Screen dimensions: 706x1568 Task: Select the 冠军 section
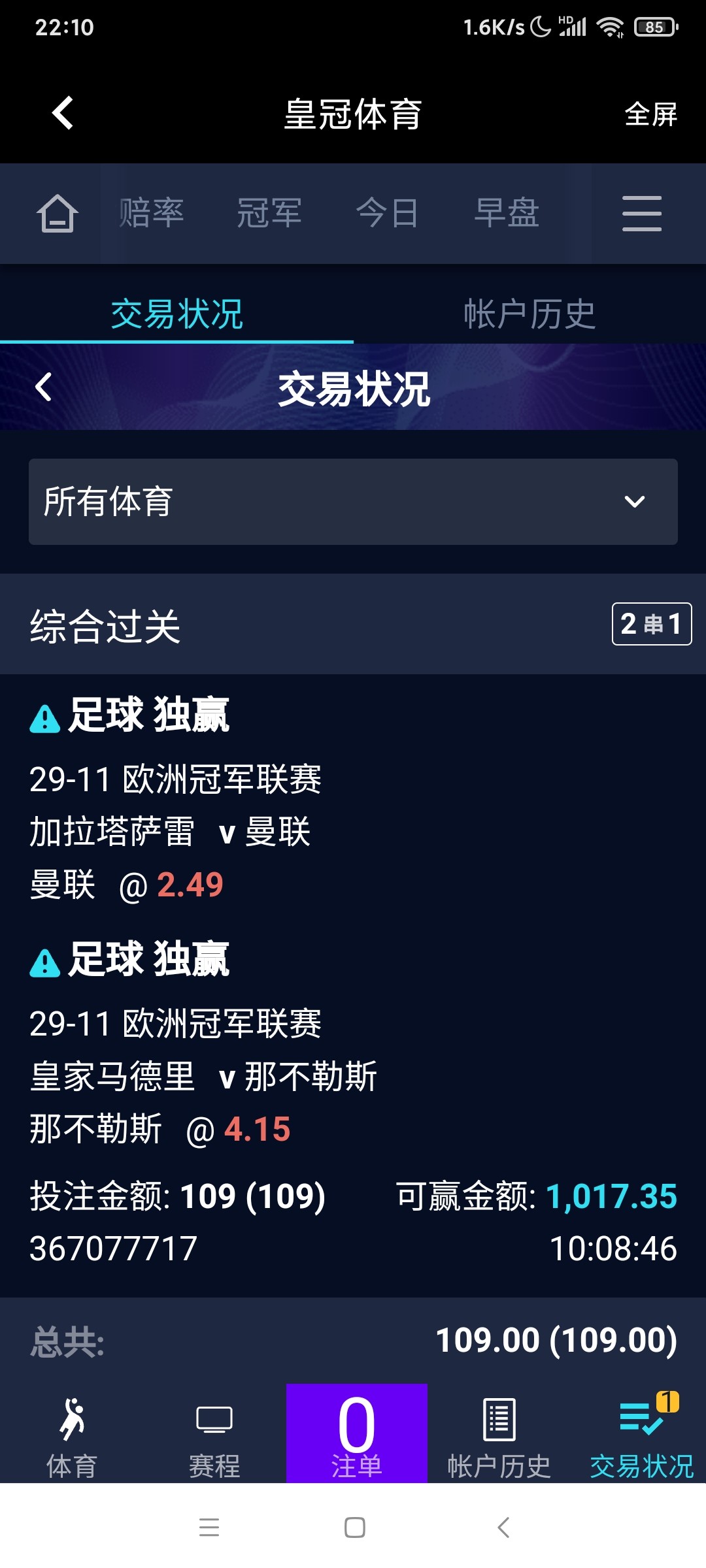(x=269, y=214)
